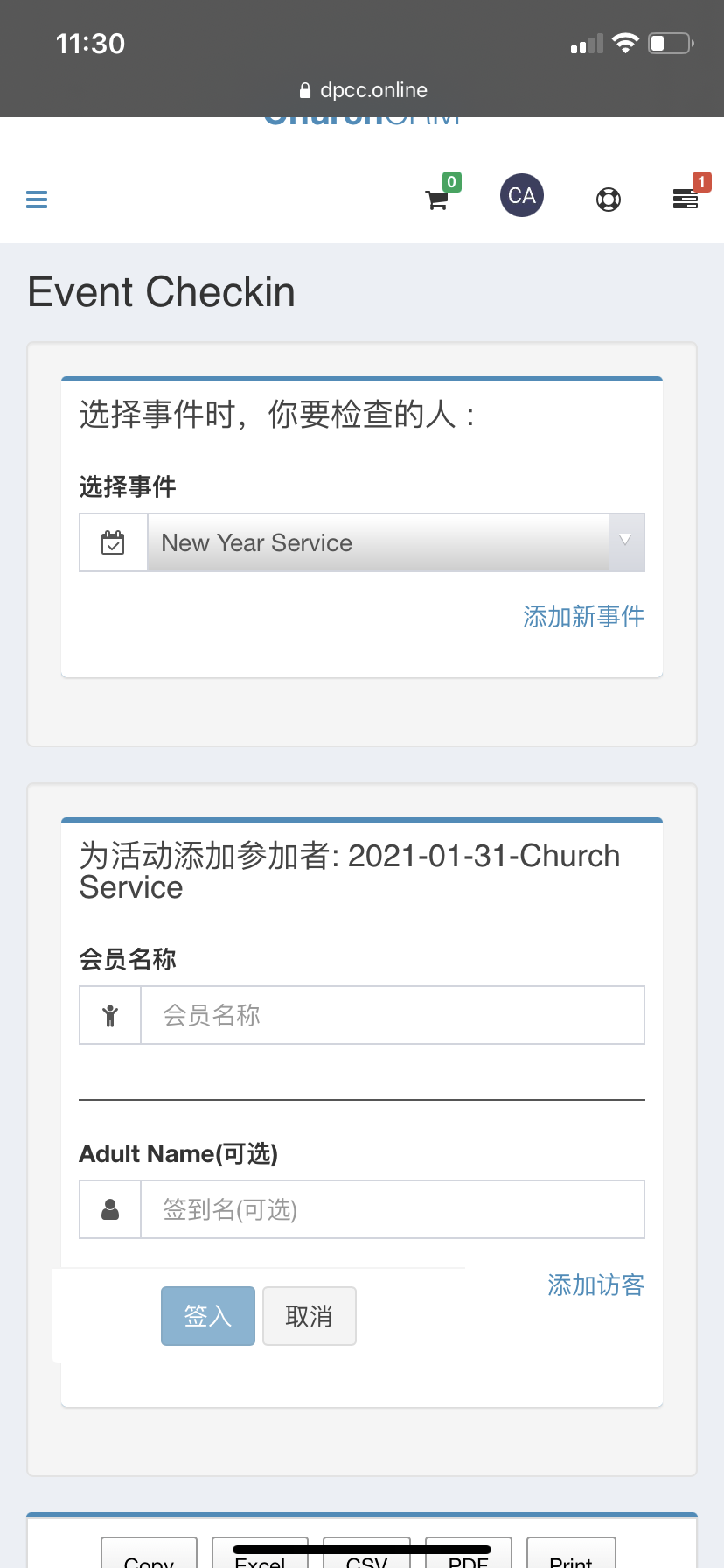Tap the 取消 cancel button
The image size is (724, 1568).
(310, 1316)
